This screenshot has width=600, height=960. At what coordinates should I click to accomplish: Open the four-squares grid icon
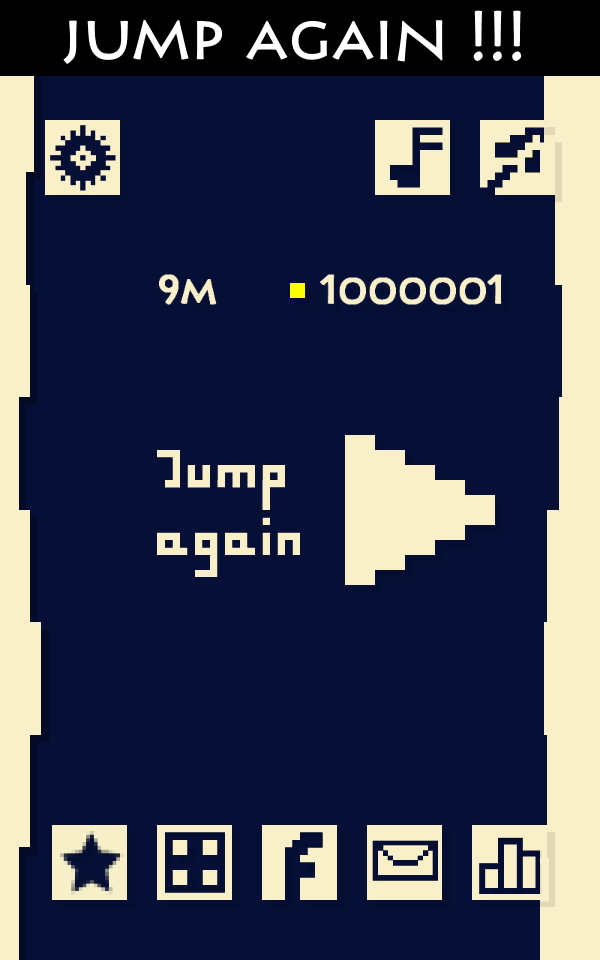point(194,862)
